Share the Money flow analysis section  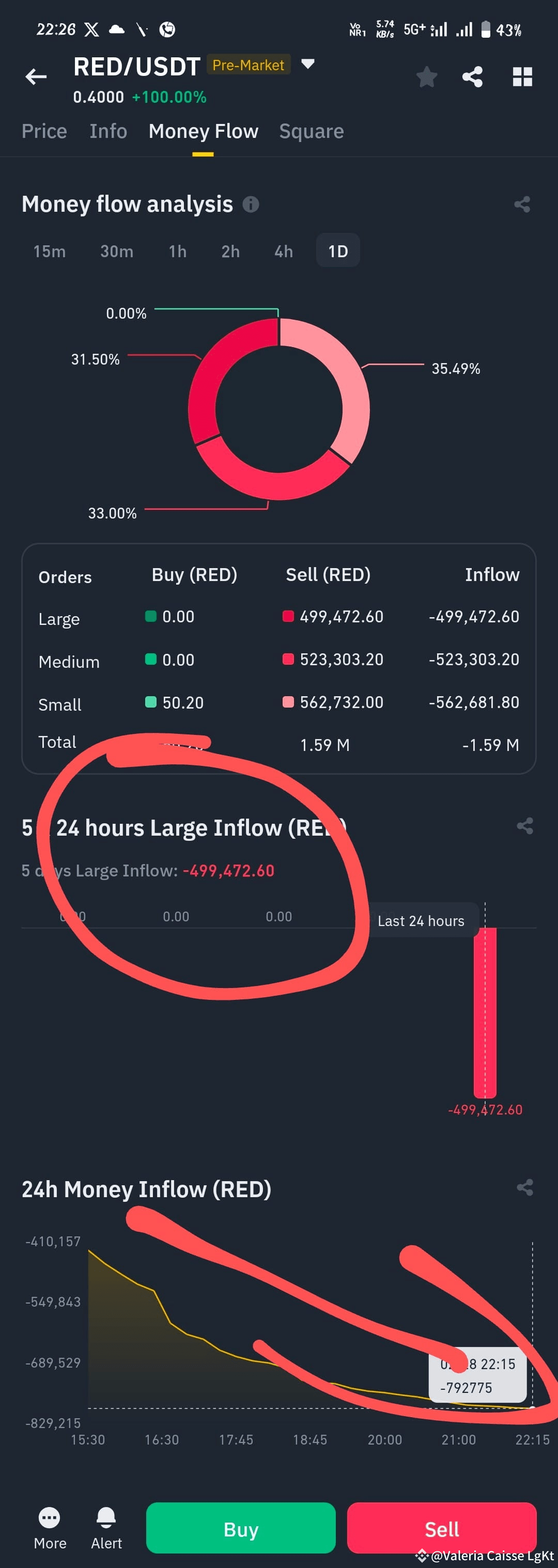(x=524, y=205)
